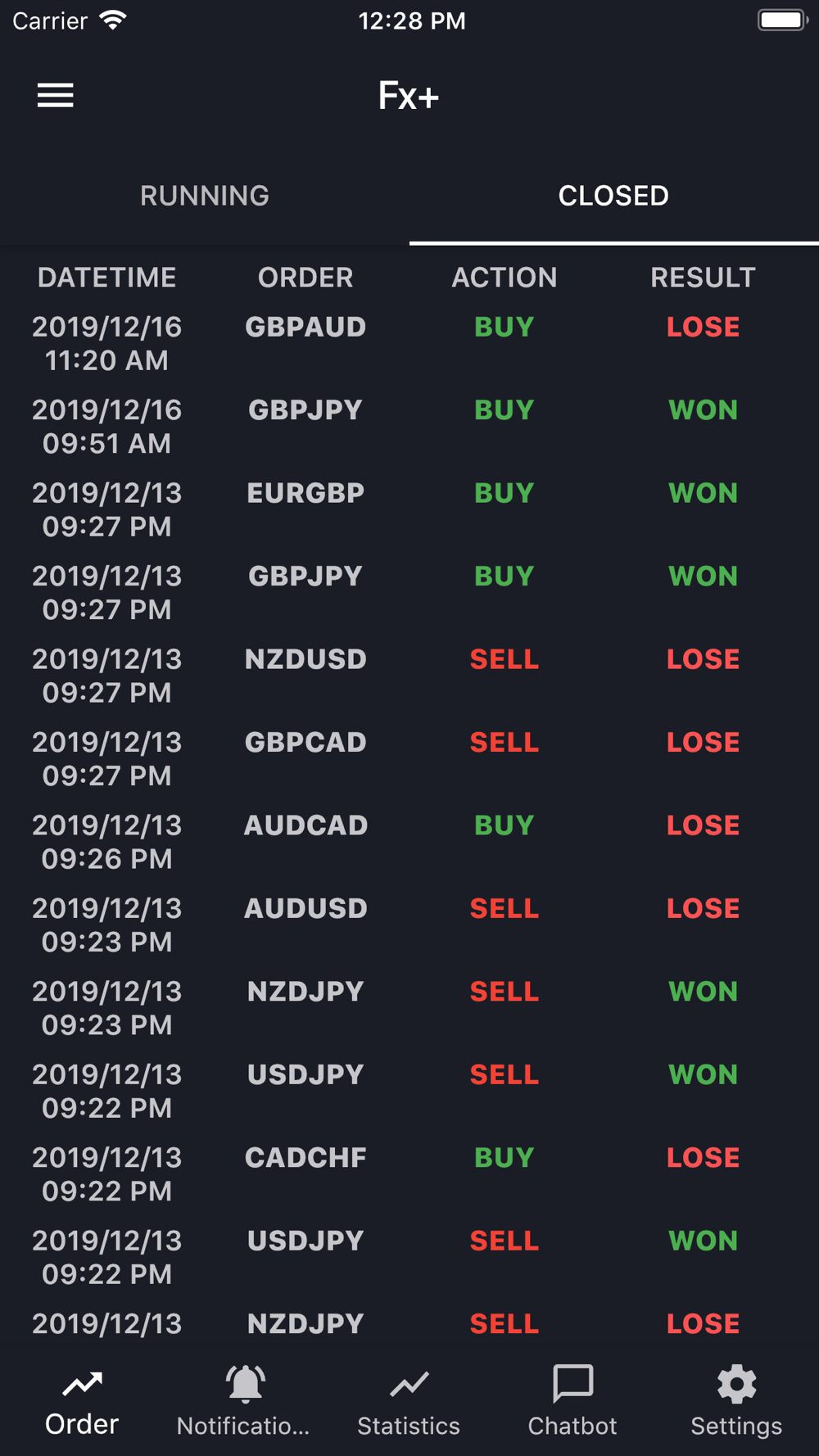Switch to the RUNNING tab
Screen dimensions: 819x1456
[205, 196]
